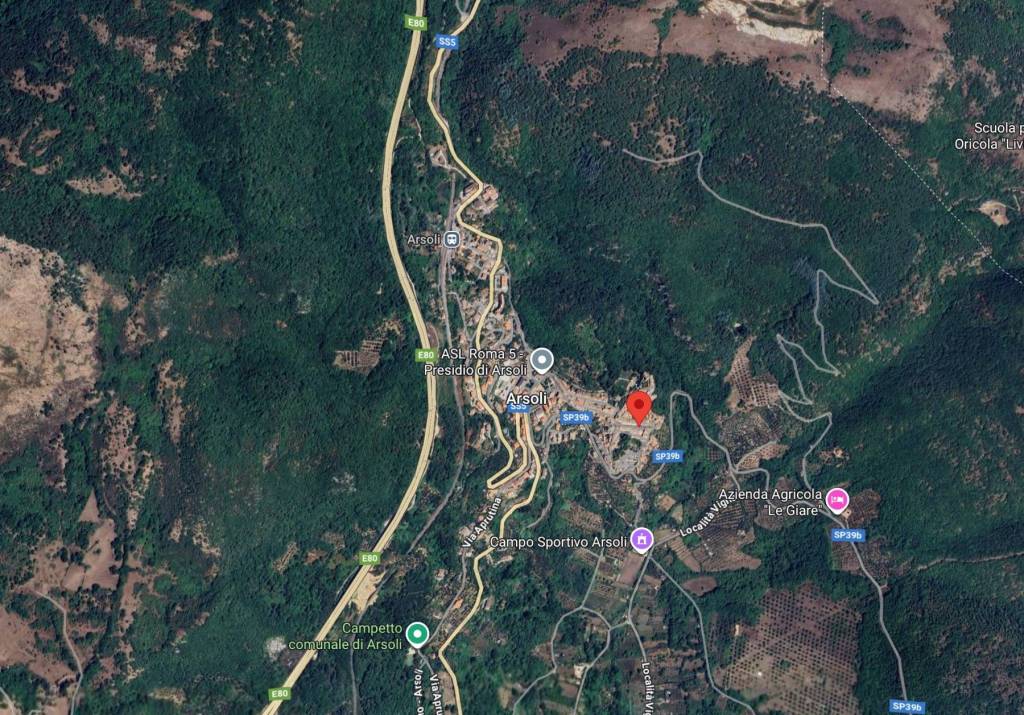Open the Arsoli train station marker
The image size is (1024, 715).
[452, 239]
